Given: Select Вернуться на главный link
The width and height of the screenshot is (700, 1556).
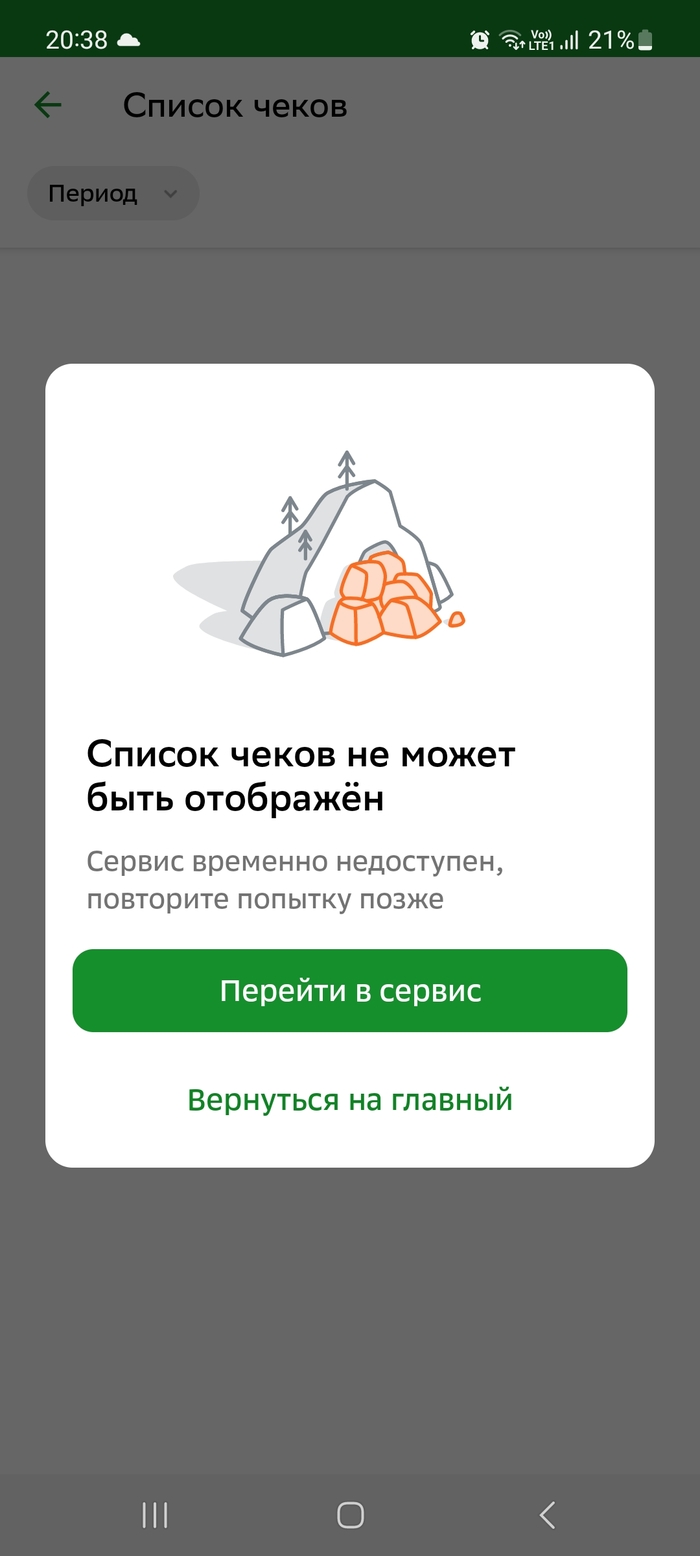Looking at the screenshot, I should click(x=350, y=1100).
